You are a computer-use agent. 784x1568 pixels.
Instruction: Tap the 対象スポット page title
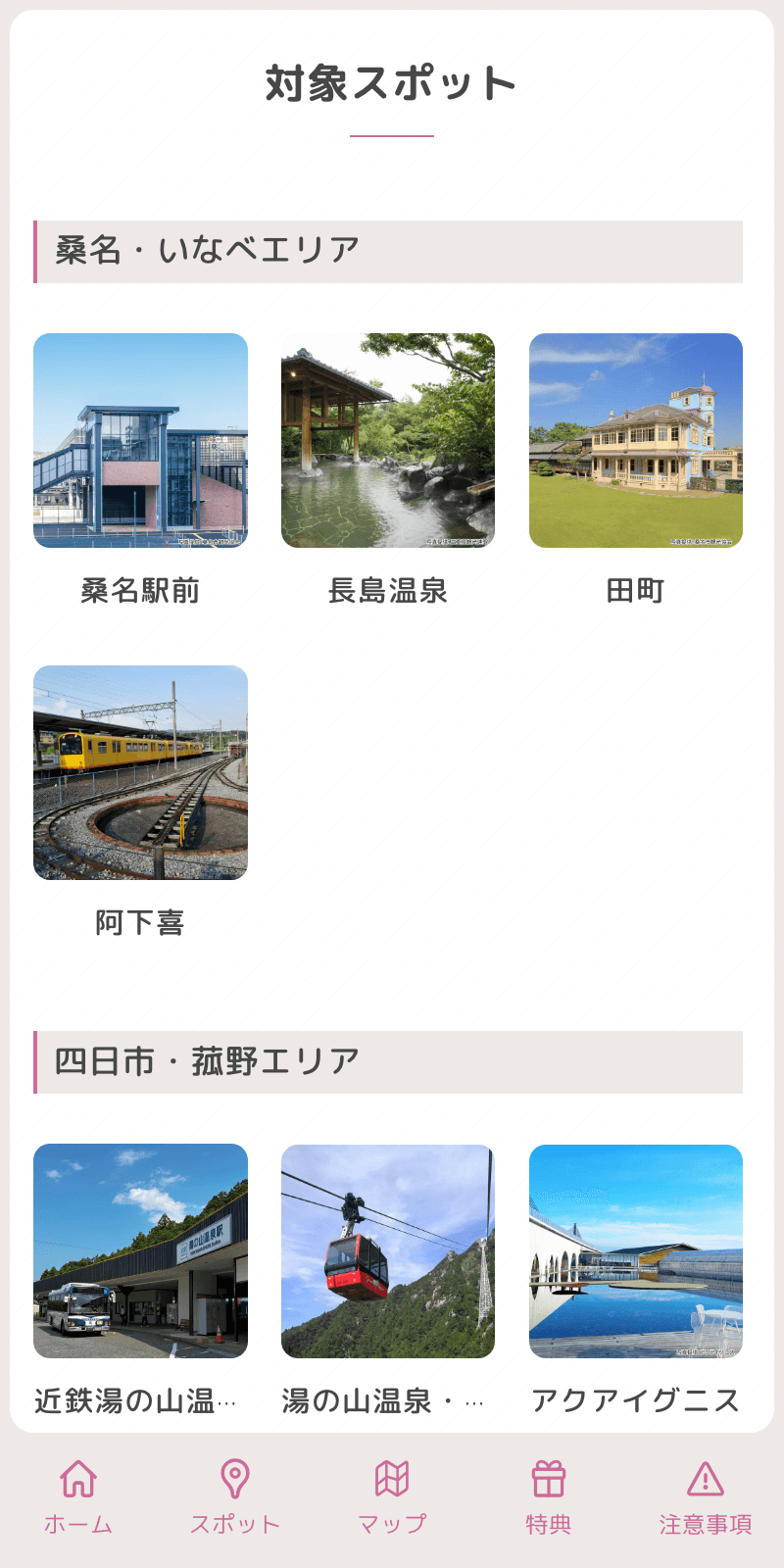coord(390,83)
